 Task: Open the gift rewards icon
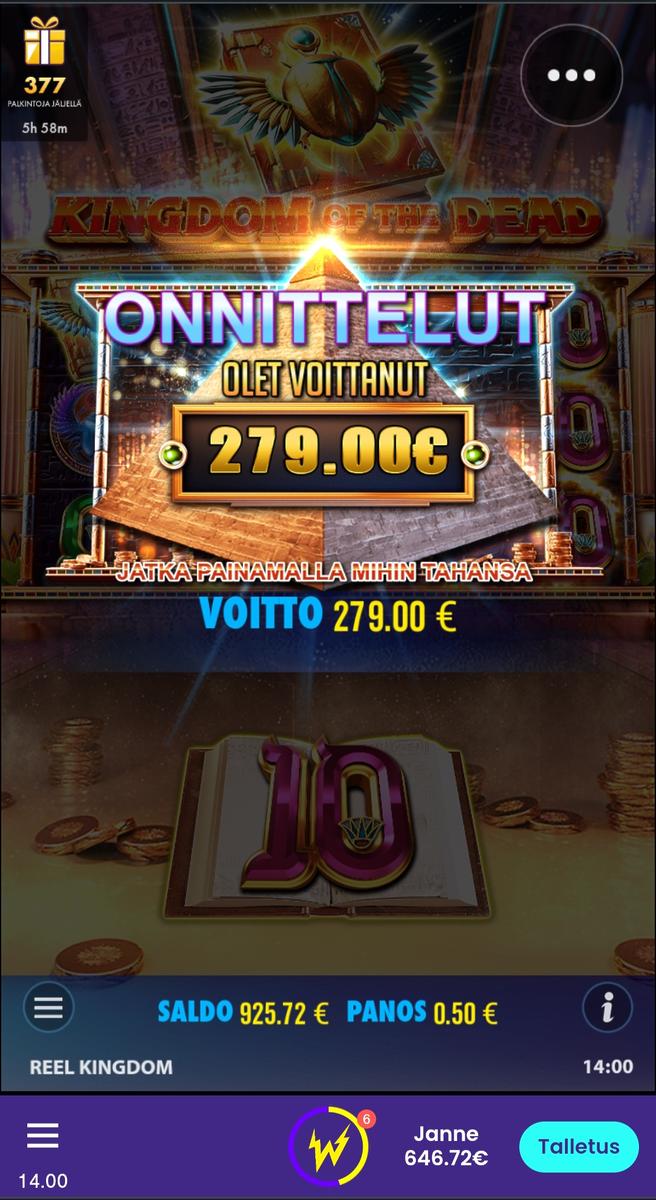[44, 42]
